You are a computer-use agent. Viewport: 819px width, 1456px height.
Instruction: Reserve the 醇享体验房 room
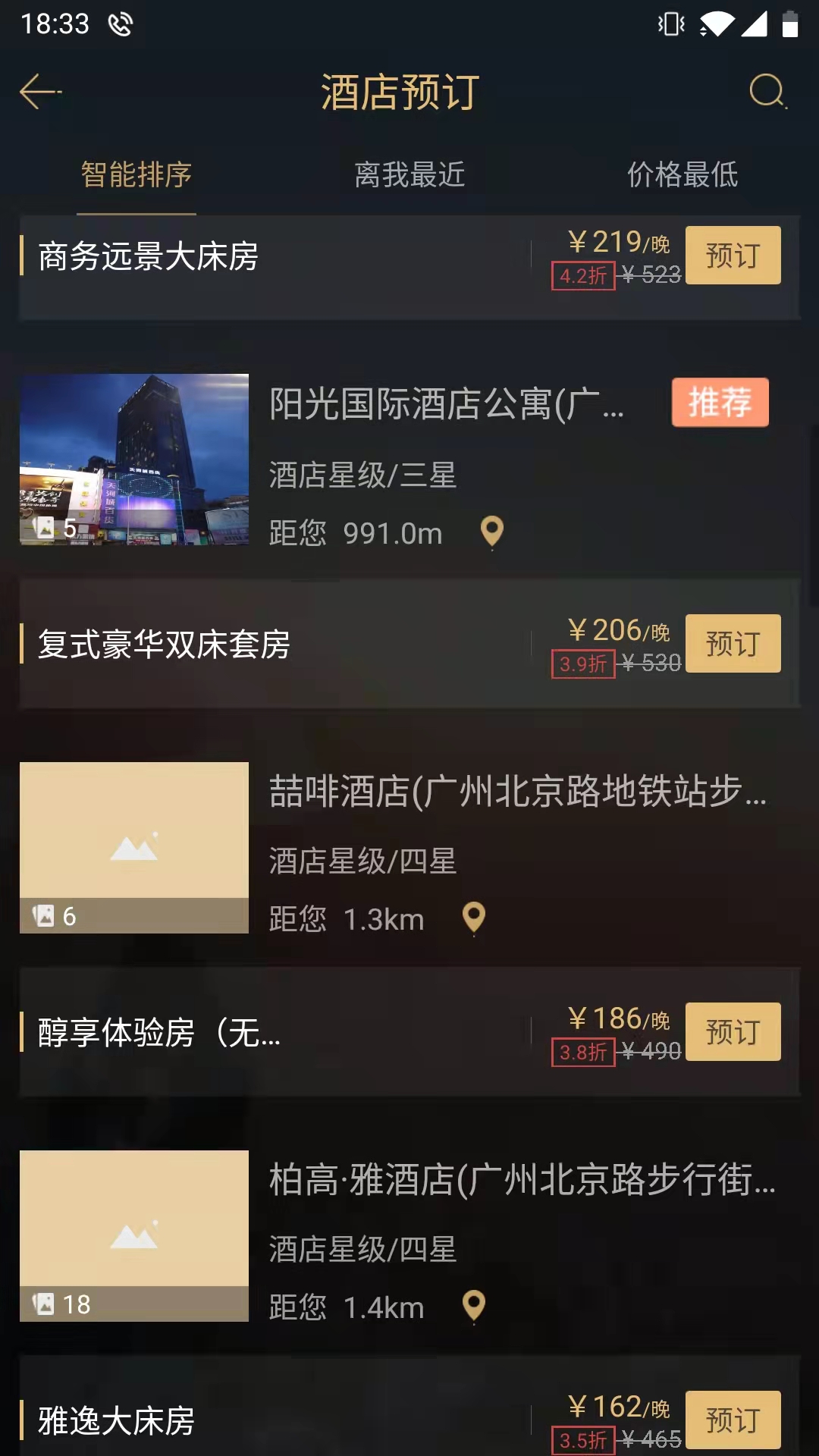(x=733, y=1031)
